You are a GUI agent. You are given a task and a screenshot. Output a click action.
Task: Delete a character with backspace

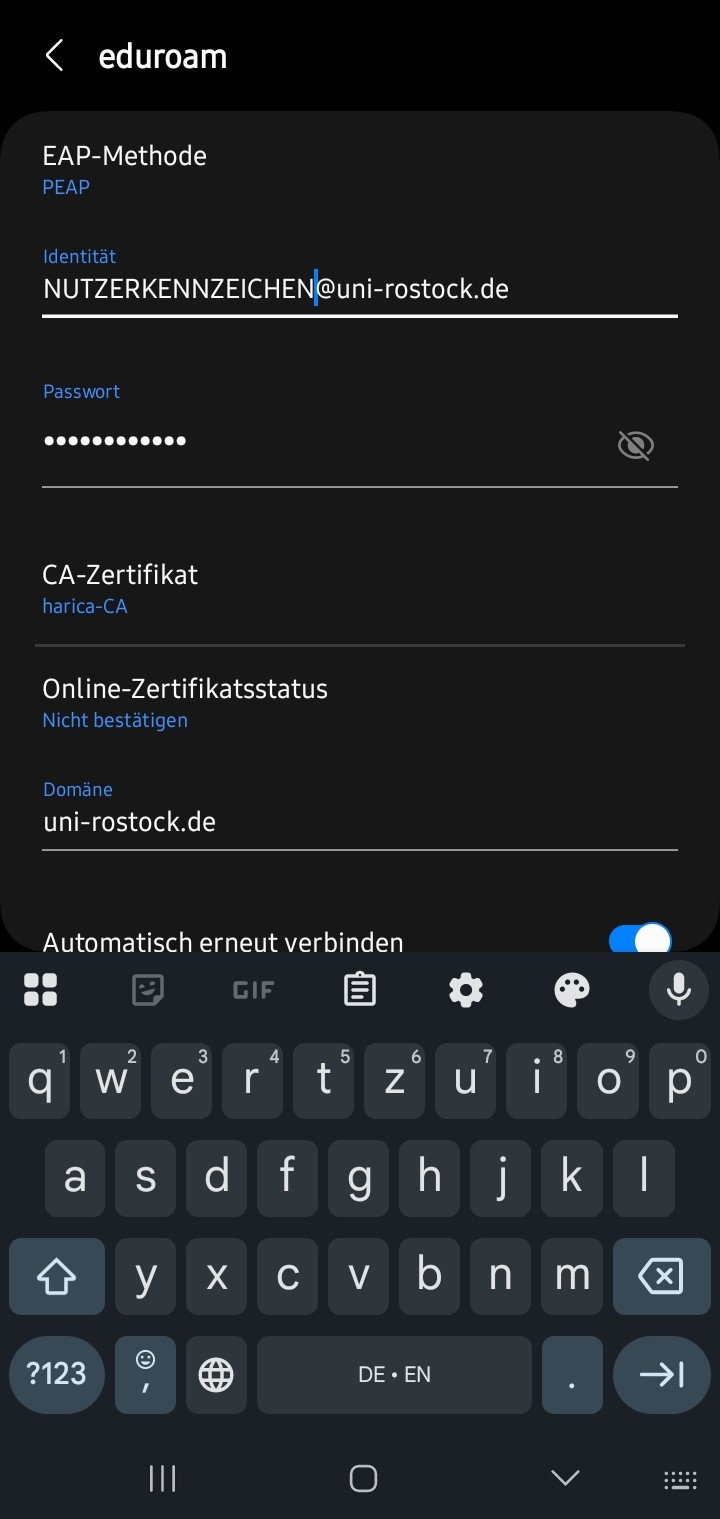point(661,1276)
